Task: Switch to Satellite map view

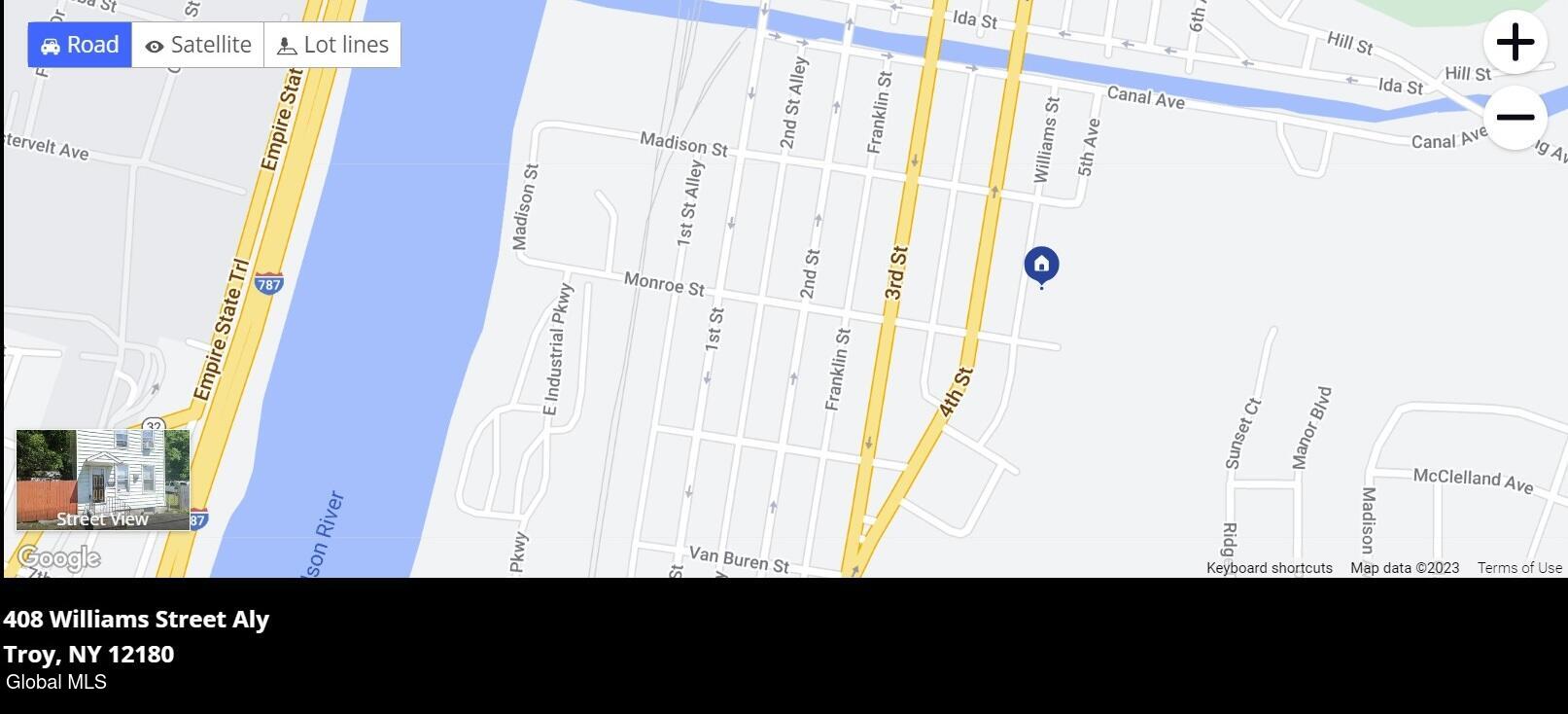Action: [x=197, y=45]
